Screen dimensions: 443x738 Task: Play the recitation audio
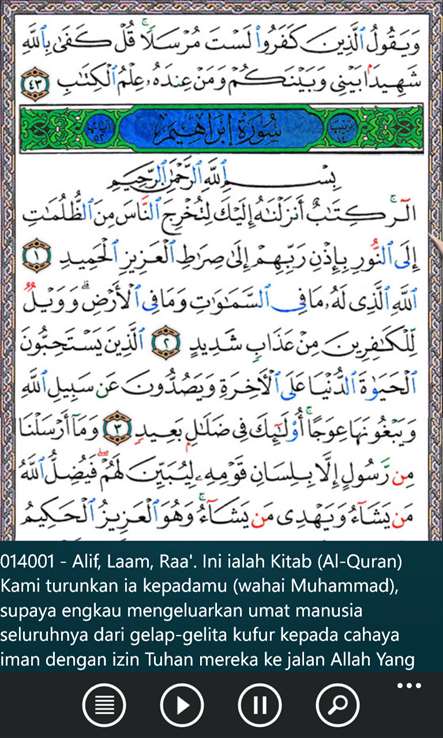[182, 705]
